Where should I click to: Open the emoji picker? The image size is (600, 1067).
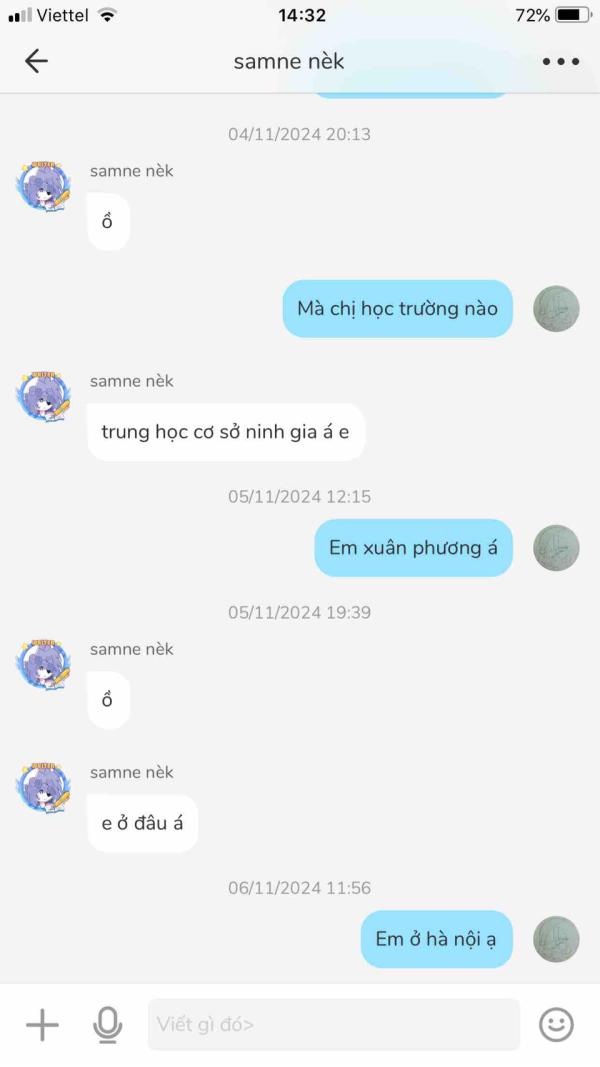pyautogui.click(x=556, y=1025)
